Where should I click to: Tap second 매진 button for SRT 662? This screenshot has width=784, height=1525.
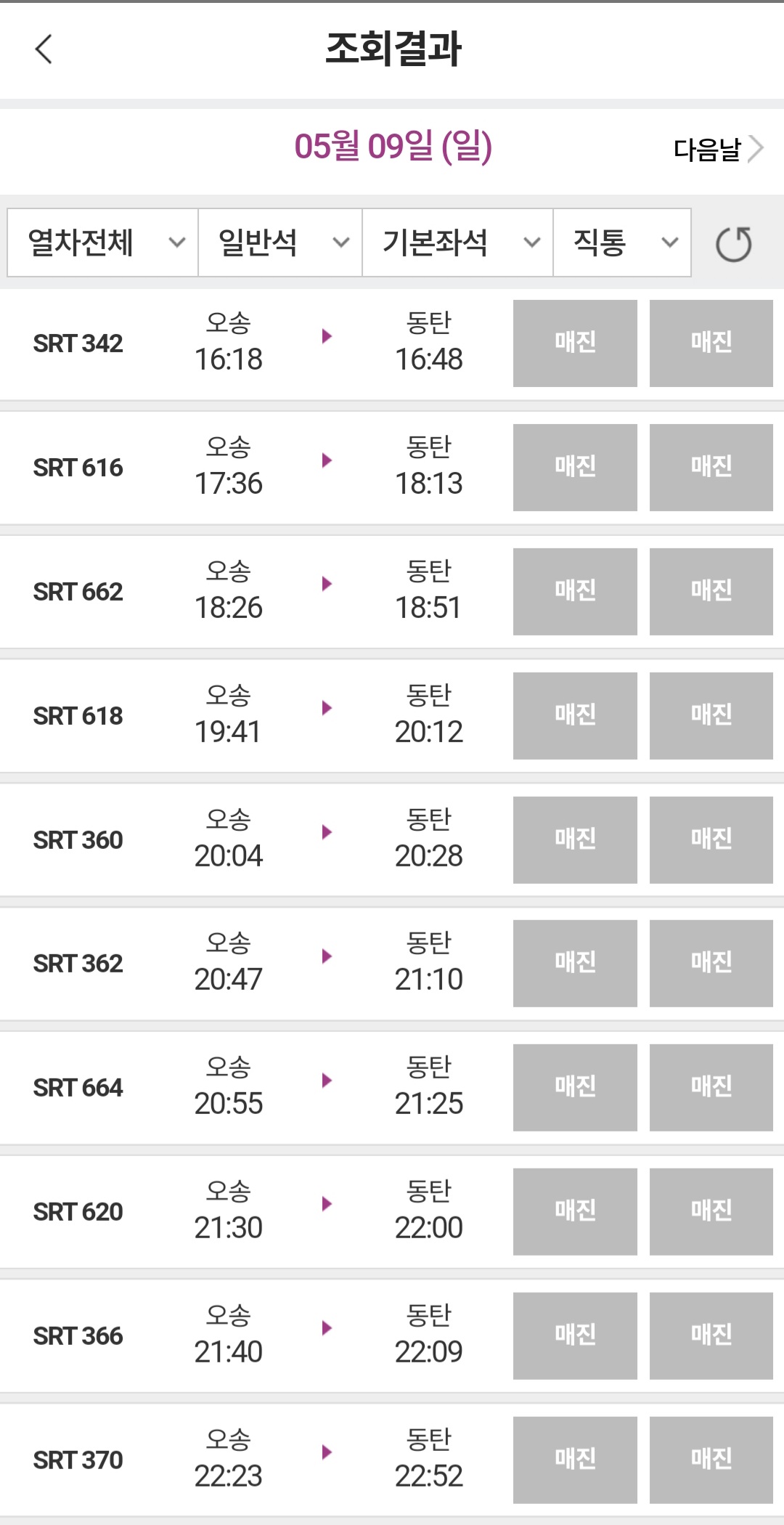pyautogui.click(x=711, y=592)
